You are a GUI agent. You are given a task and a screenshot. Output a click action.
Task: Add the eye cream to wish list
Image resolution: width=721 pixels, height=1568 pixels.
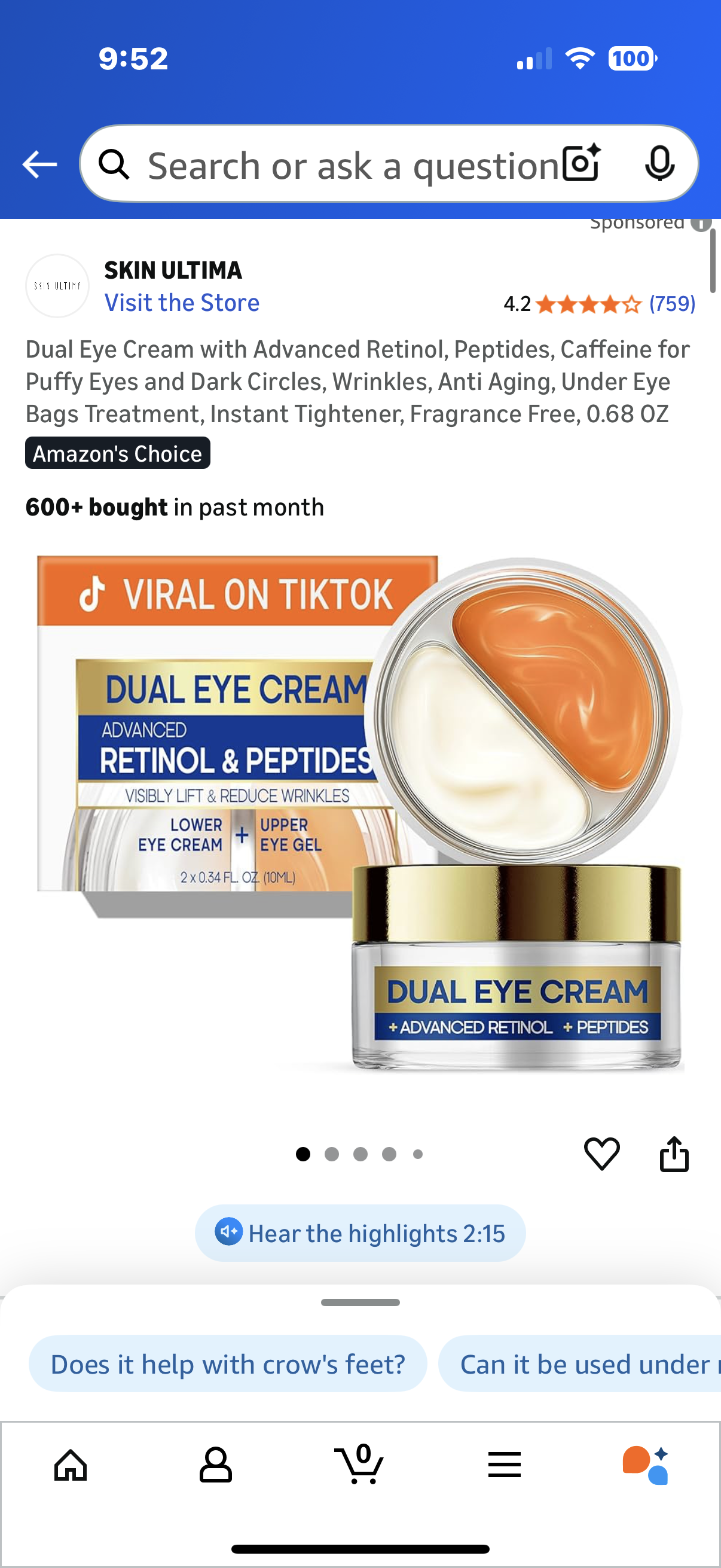(601, 1154)
